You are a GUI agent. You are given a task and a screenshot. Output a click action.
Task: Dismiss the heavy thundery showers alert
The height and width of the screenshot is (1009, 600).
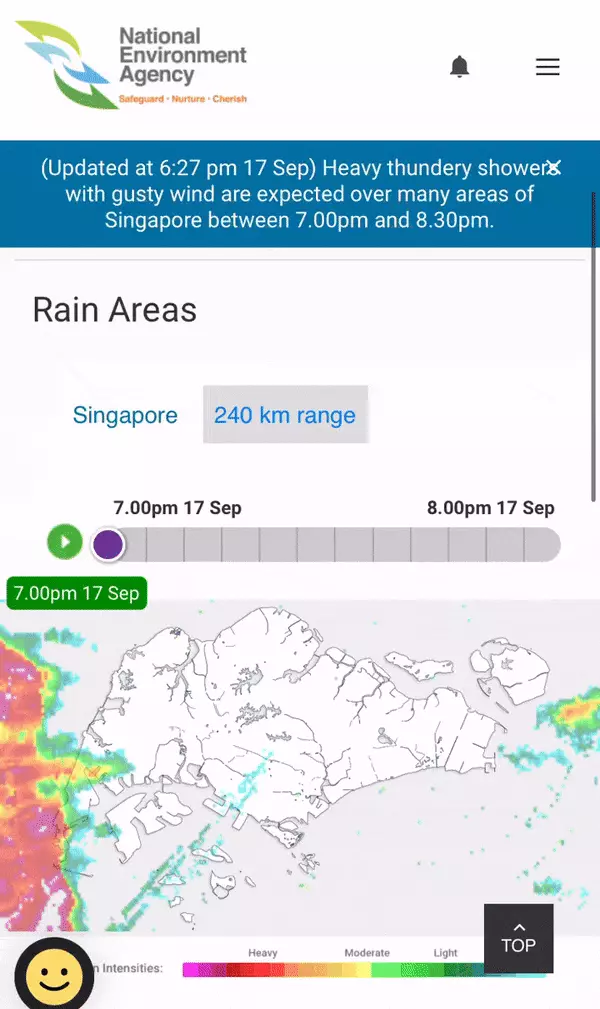point(553,167)
